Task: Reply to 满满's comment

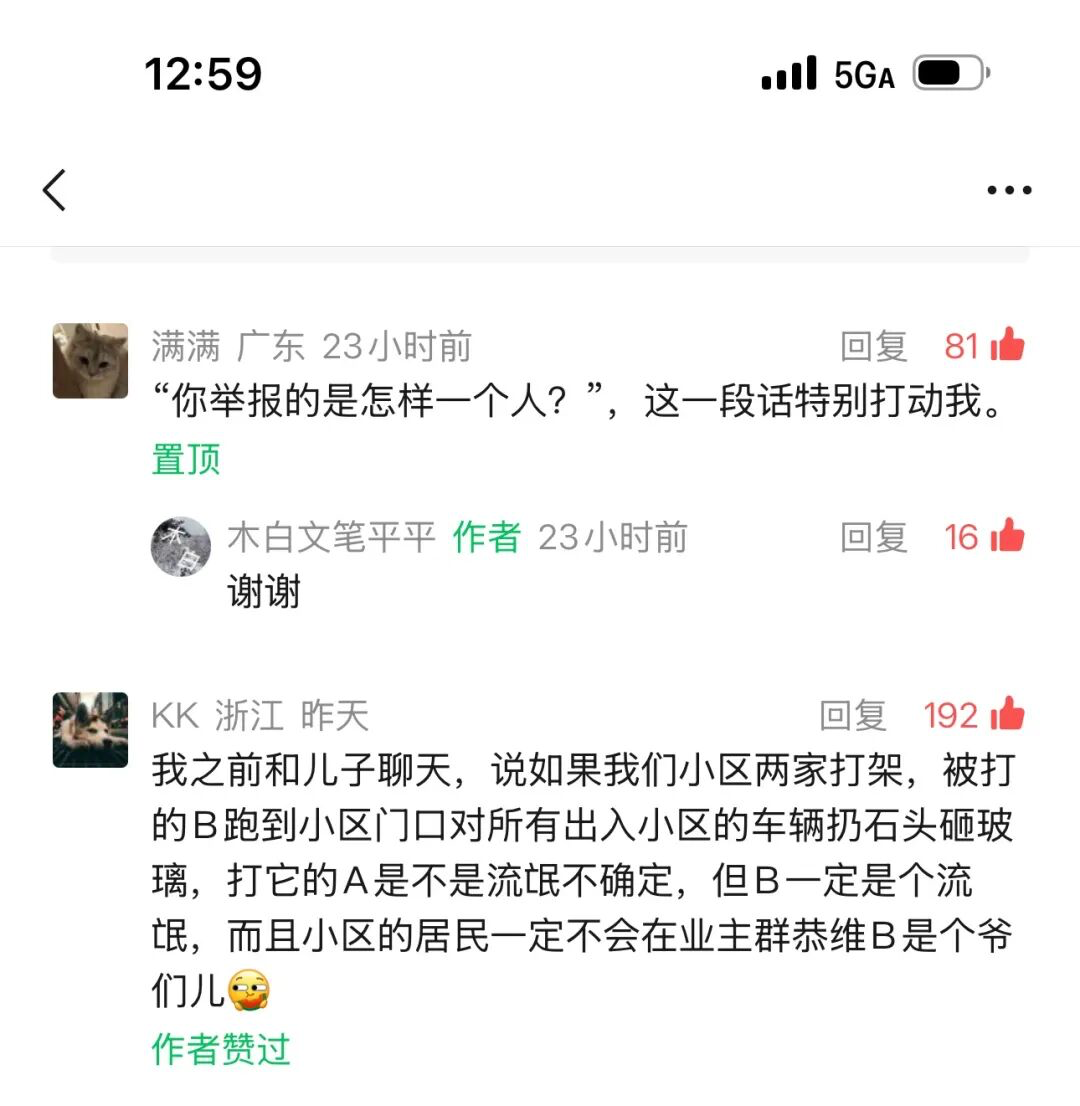Action: pyautogui.click(x=873, y=346)
